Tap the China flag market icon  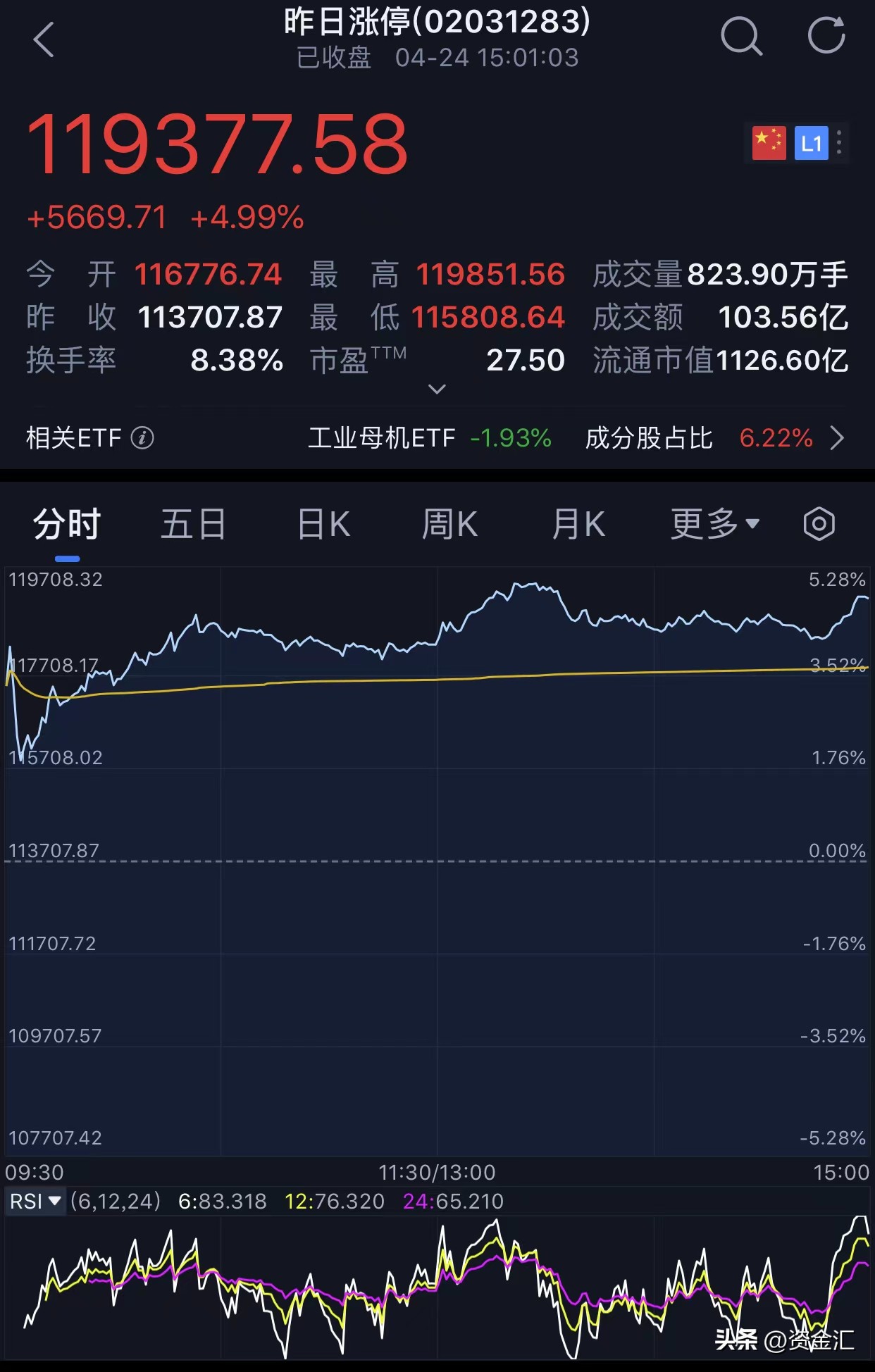[x=769, y=142]
